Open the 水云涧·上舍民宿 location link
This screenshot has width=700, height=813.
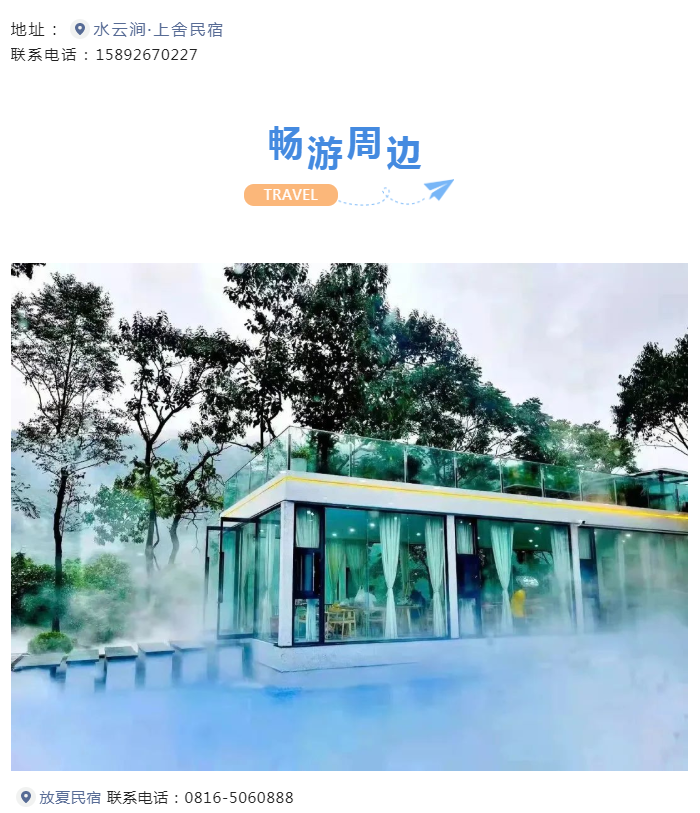(x=157, y=30)
